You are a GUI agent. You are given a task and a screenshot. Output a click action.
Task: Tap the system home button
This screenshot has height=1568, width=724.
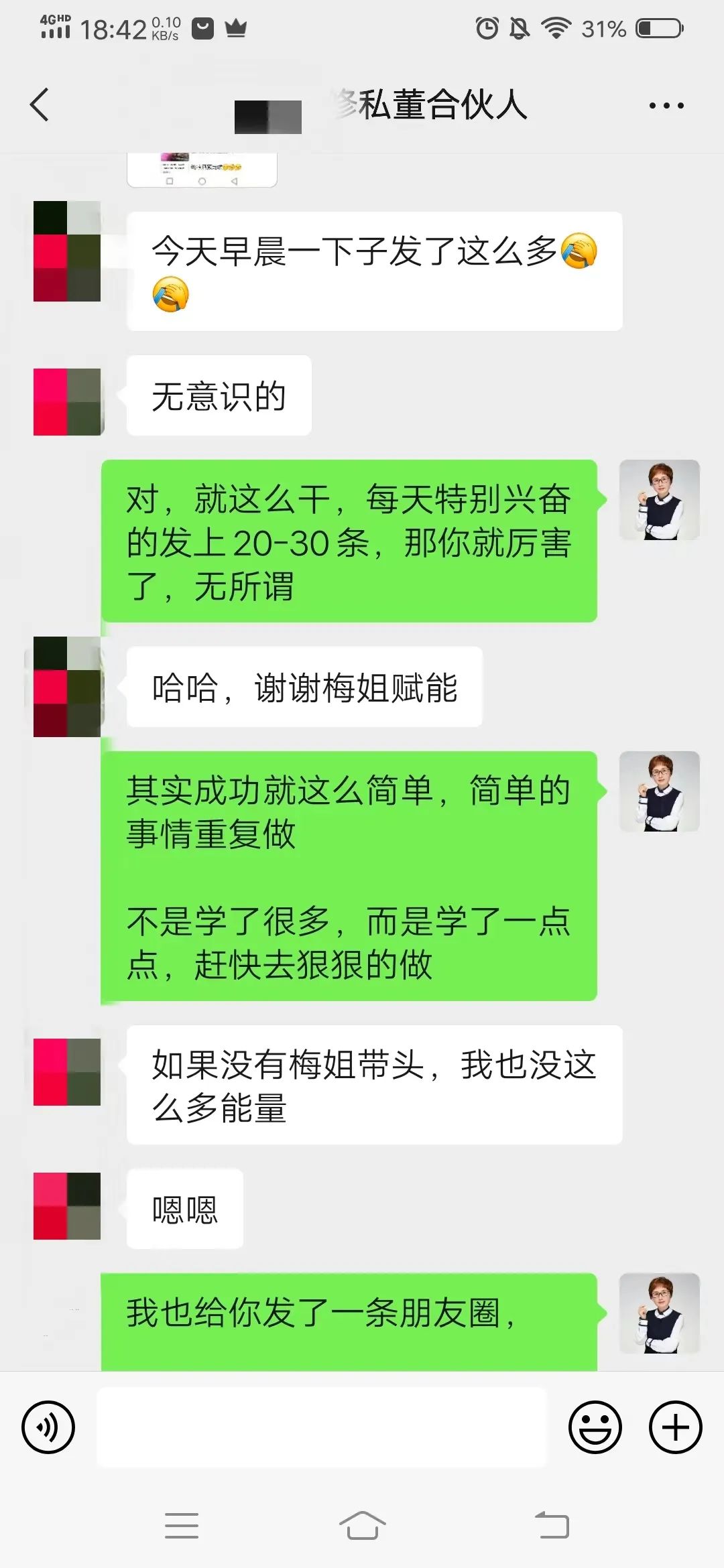click(x=362, y=1526)
